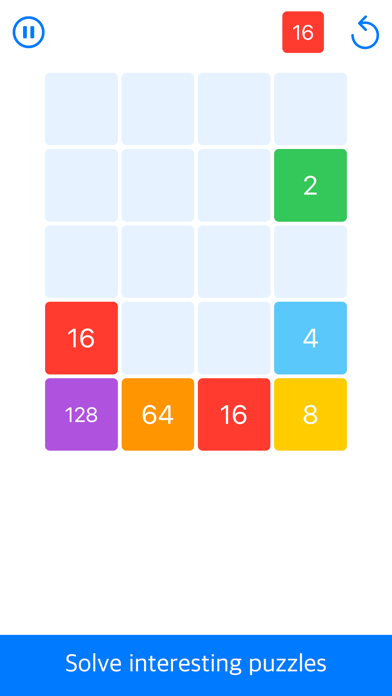Image resolution: width=392 pixels, height=696 pixels.
Task: Tap the green 2 tile
Action: pyautogui.click(x=310, y=185)
